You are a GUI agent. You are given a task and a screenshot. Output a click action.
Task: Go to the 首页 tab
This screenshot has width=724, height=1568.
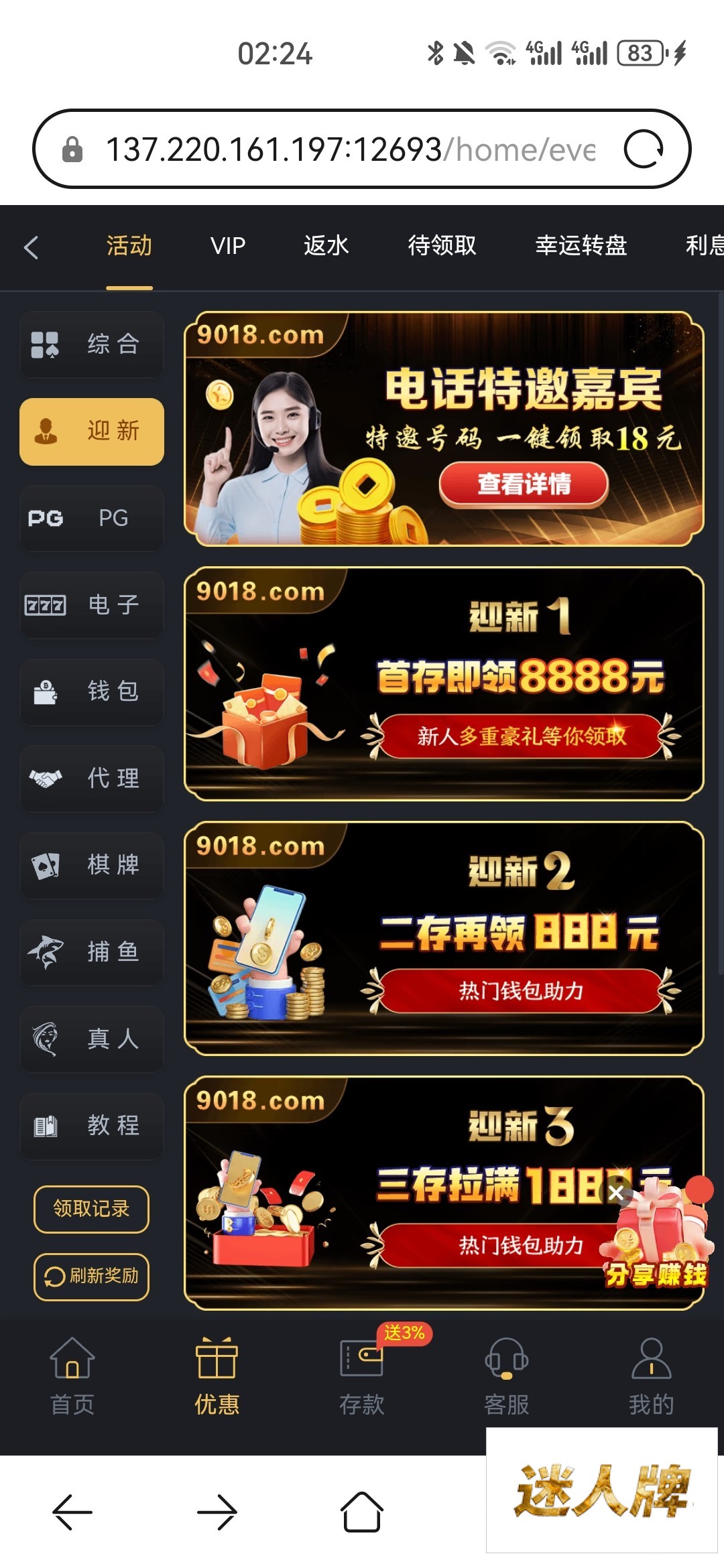coord(72,1376)
